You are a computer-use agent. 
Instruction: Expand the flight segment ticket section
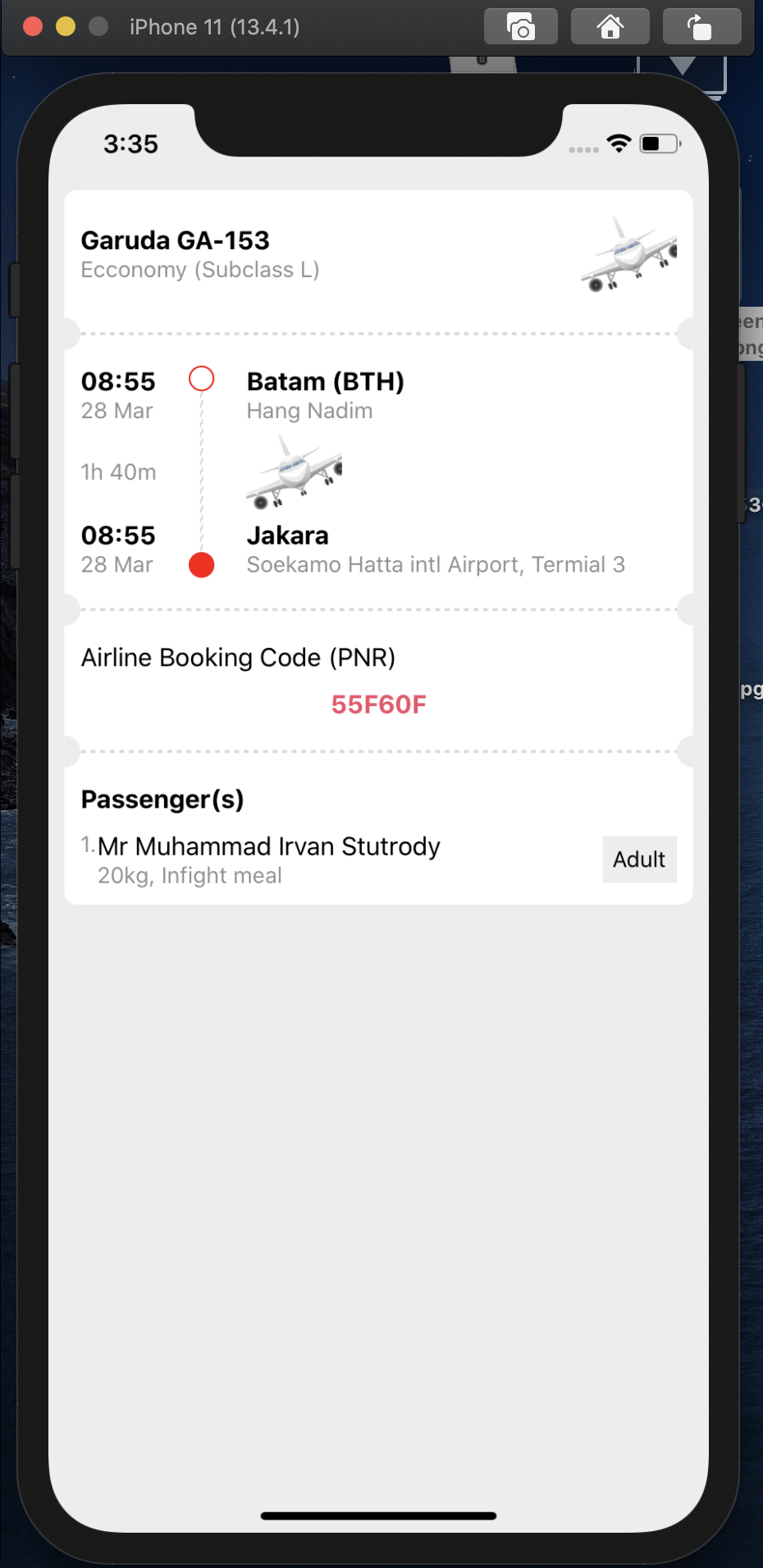coord(377,472)
